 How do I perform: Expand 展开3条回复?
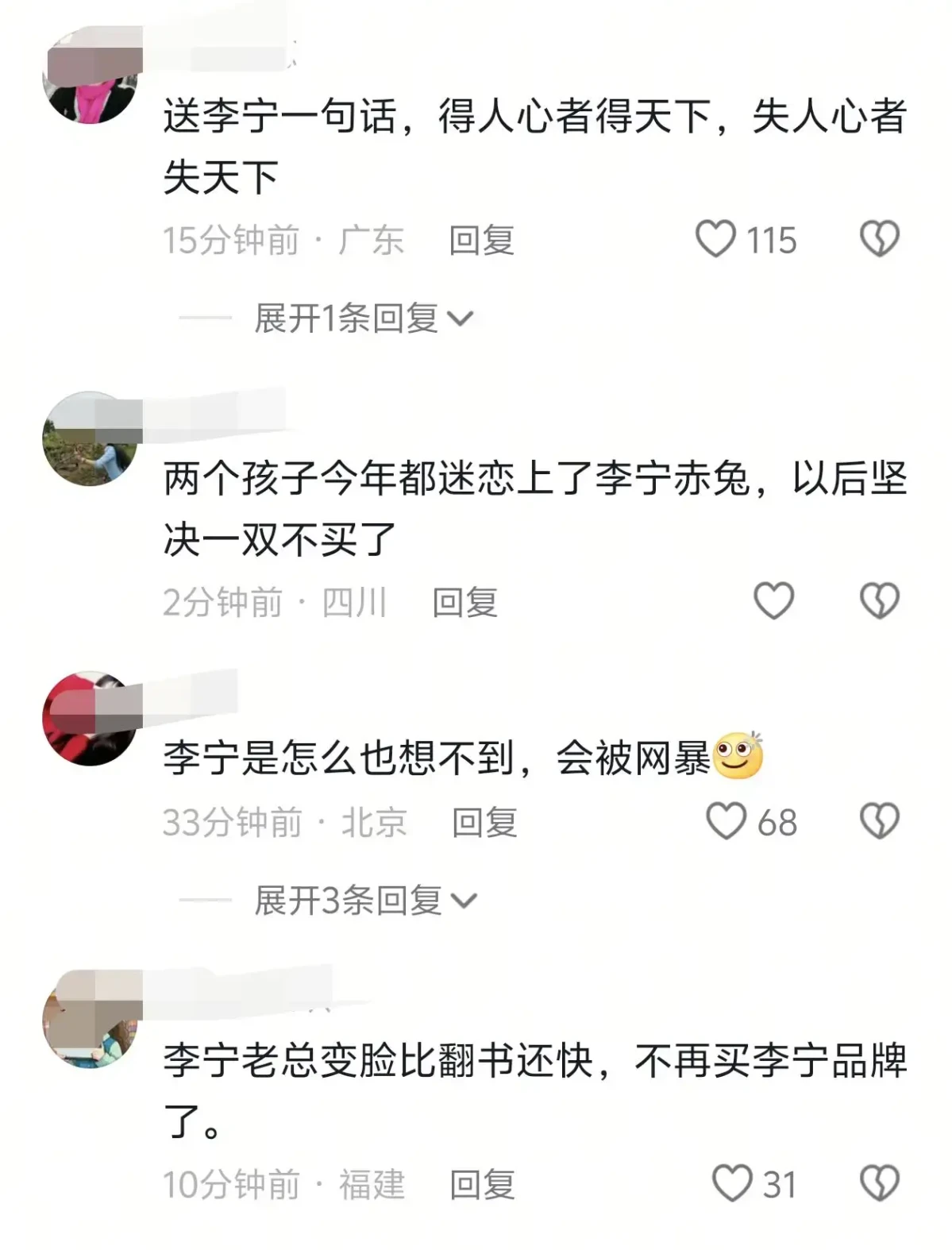point(364,901)
